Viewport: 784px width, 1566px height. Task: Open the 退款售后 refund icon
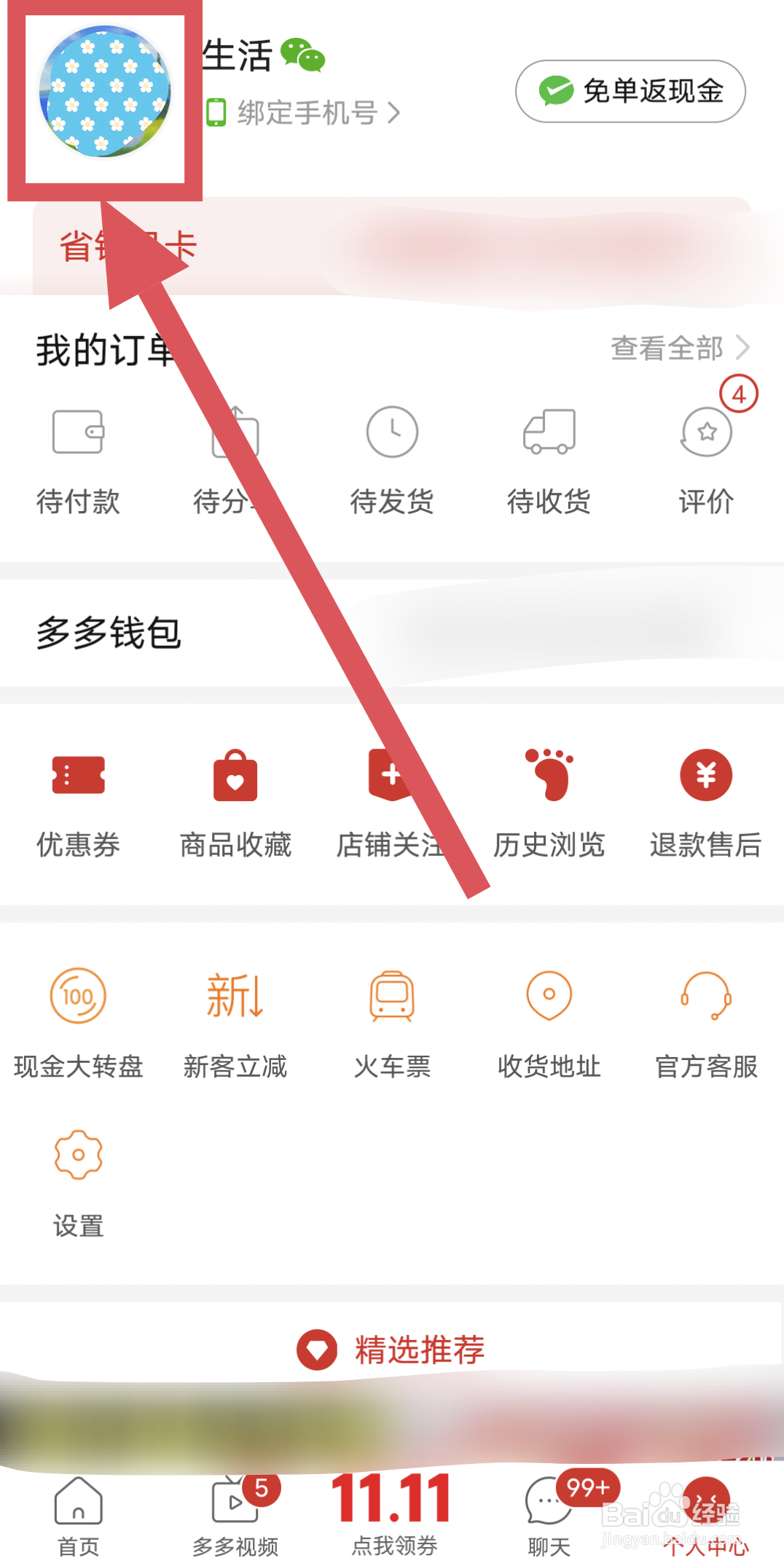tap(705, 775)
